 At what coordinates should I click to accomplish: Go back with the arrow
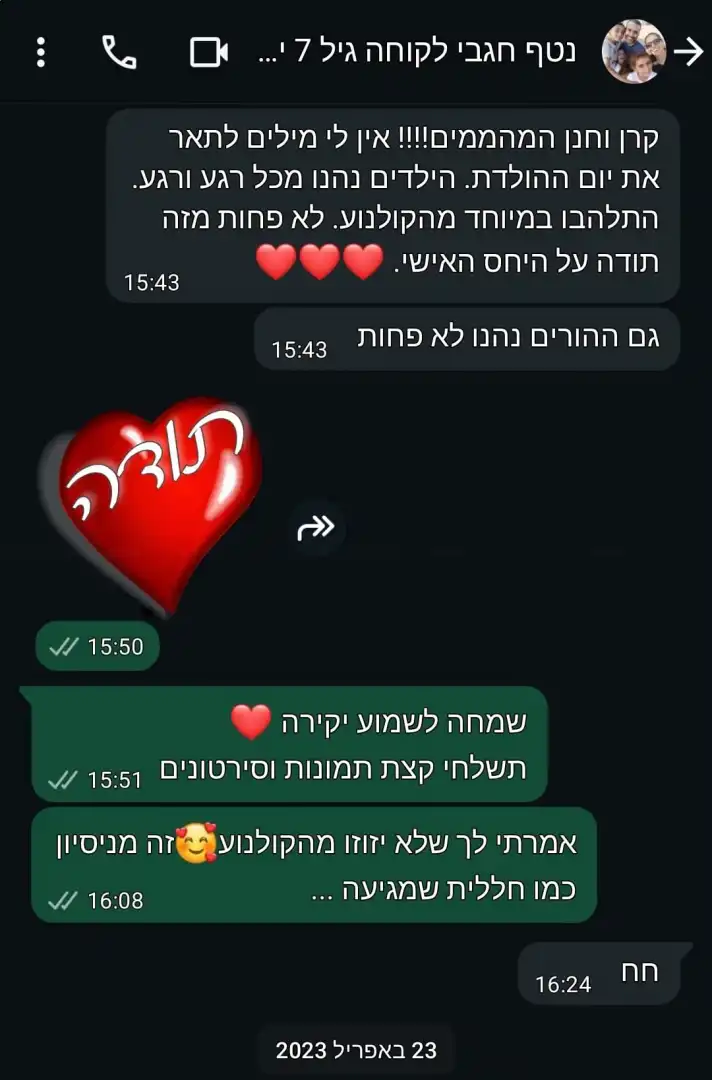pyautogui.click(x=688, y=52)
